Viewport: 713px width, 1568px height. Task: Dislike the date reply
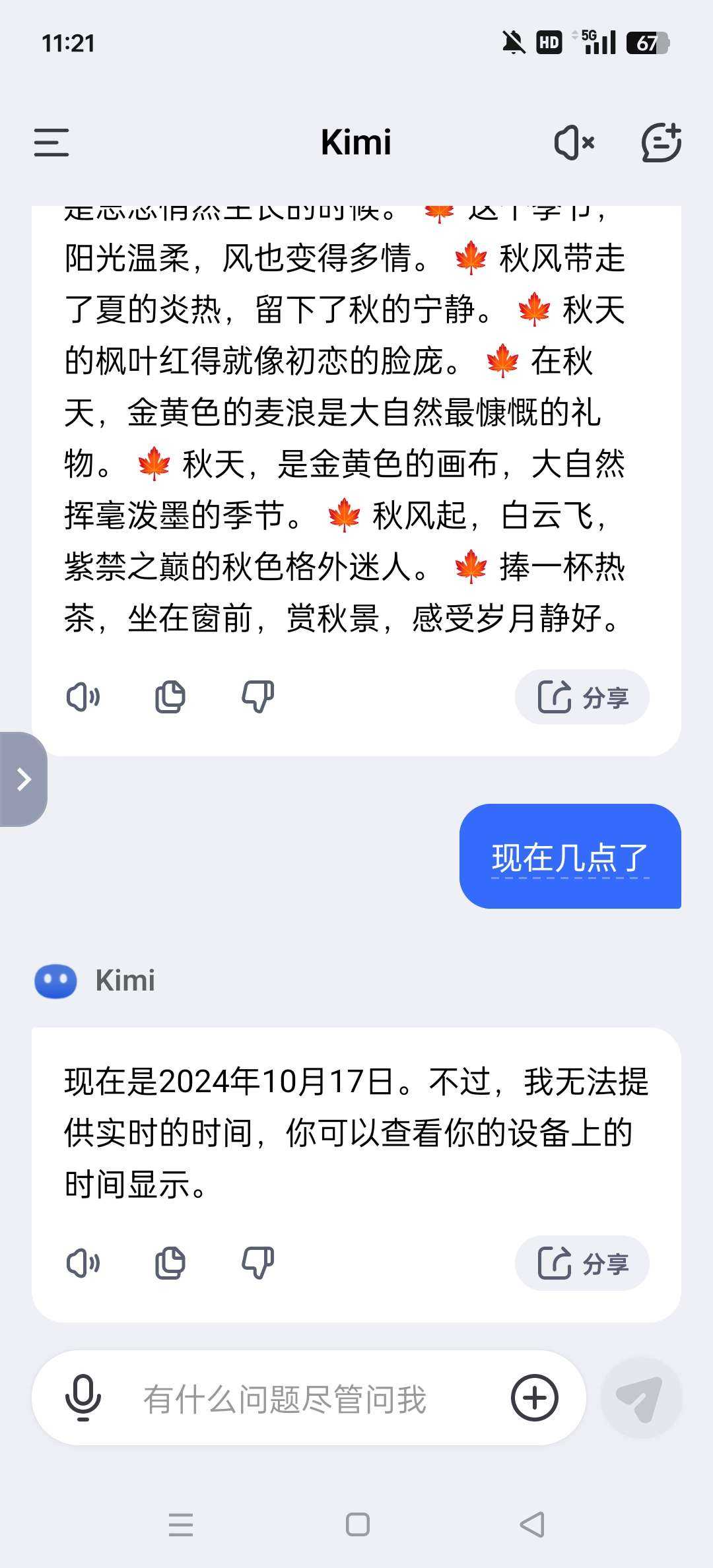(257, 1263)
